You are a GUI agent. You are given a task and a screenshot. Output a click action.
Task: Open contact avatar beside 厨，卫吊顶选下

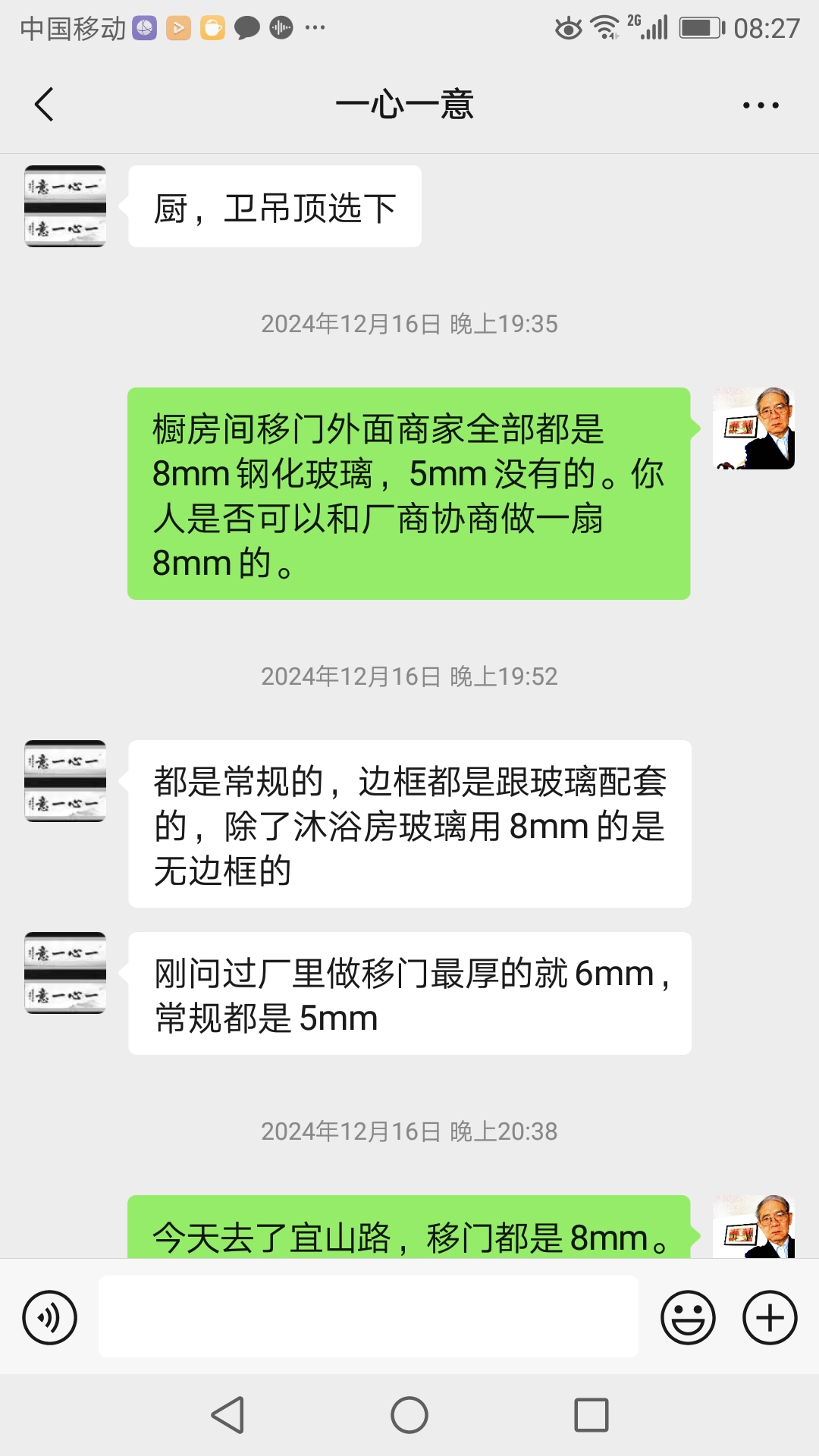tap(65, 206)
